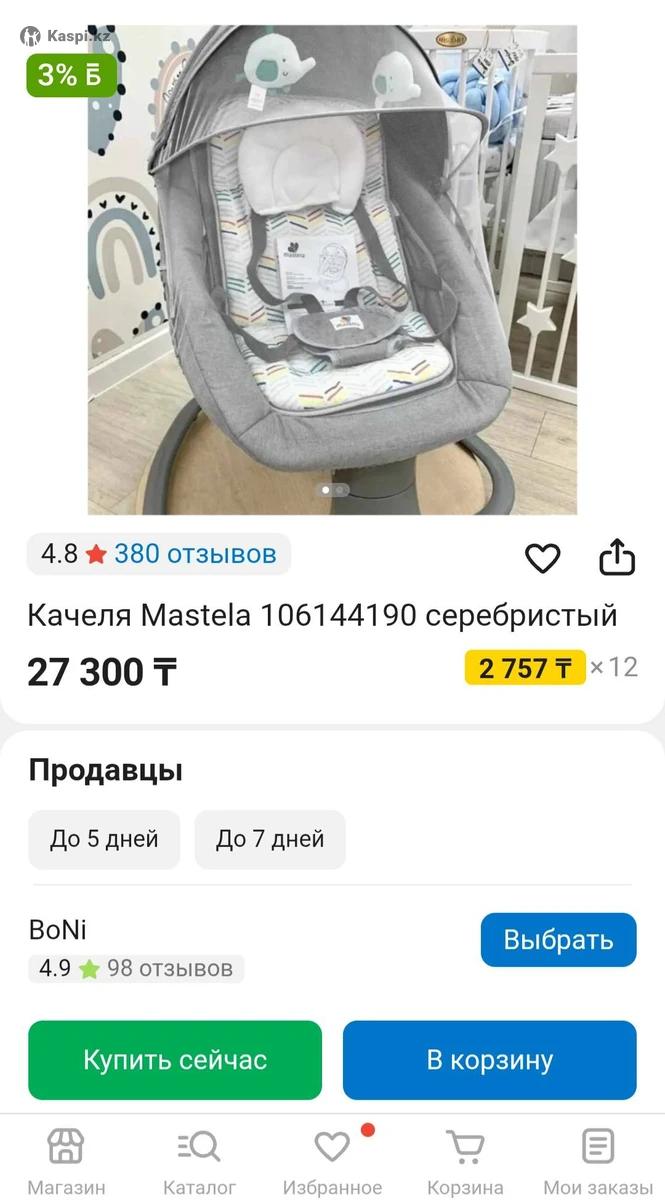The width and height of the screenshot is (665, 1200).
Task: Select the До 7 дней delivery chip
Action: (270, 839)
